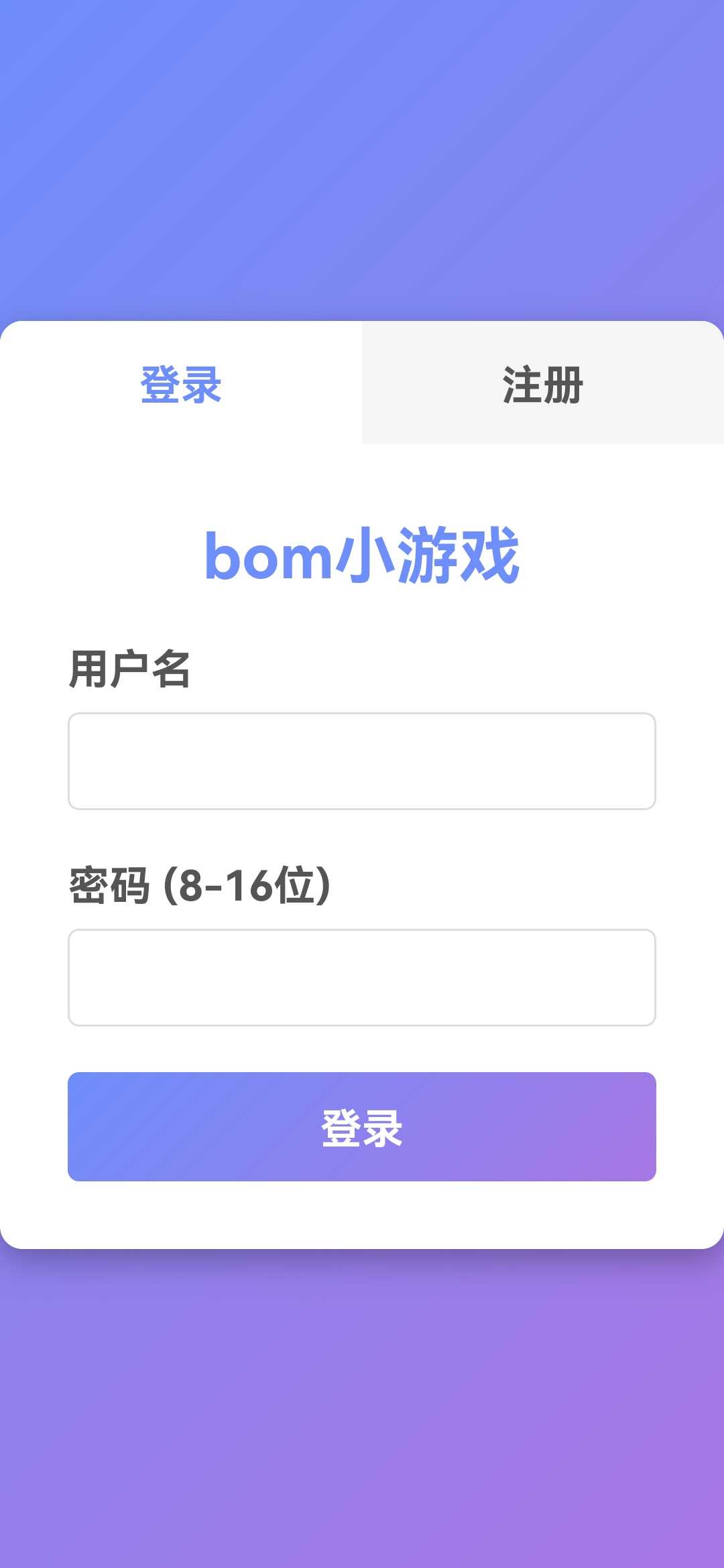Screen dimensions: 724x1568
Task: Select the 登录 tab at top
Action: pyautogui.click(x=181, y=383)
